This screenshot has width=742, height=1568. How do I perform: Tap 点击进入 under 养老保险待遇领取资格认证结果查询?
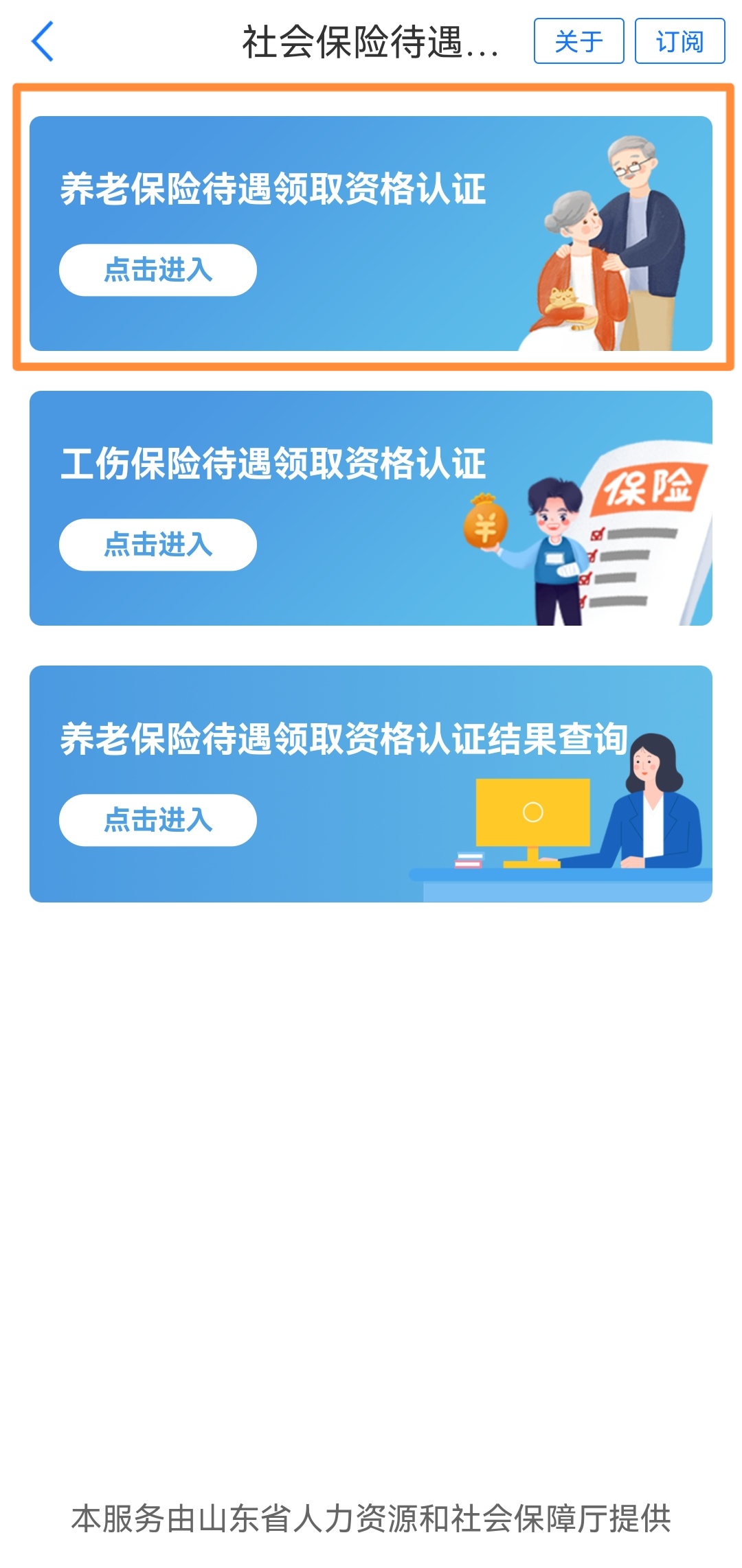(158, 820)
